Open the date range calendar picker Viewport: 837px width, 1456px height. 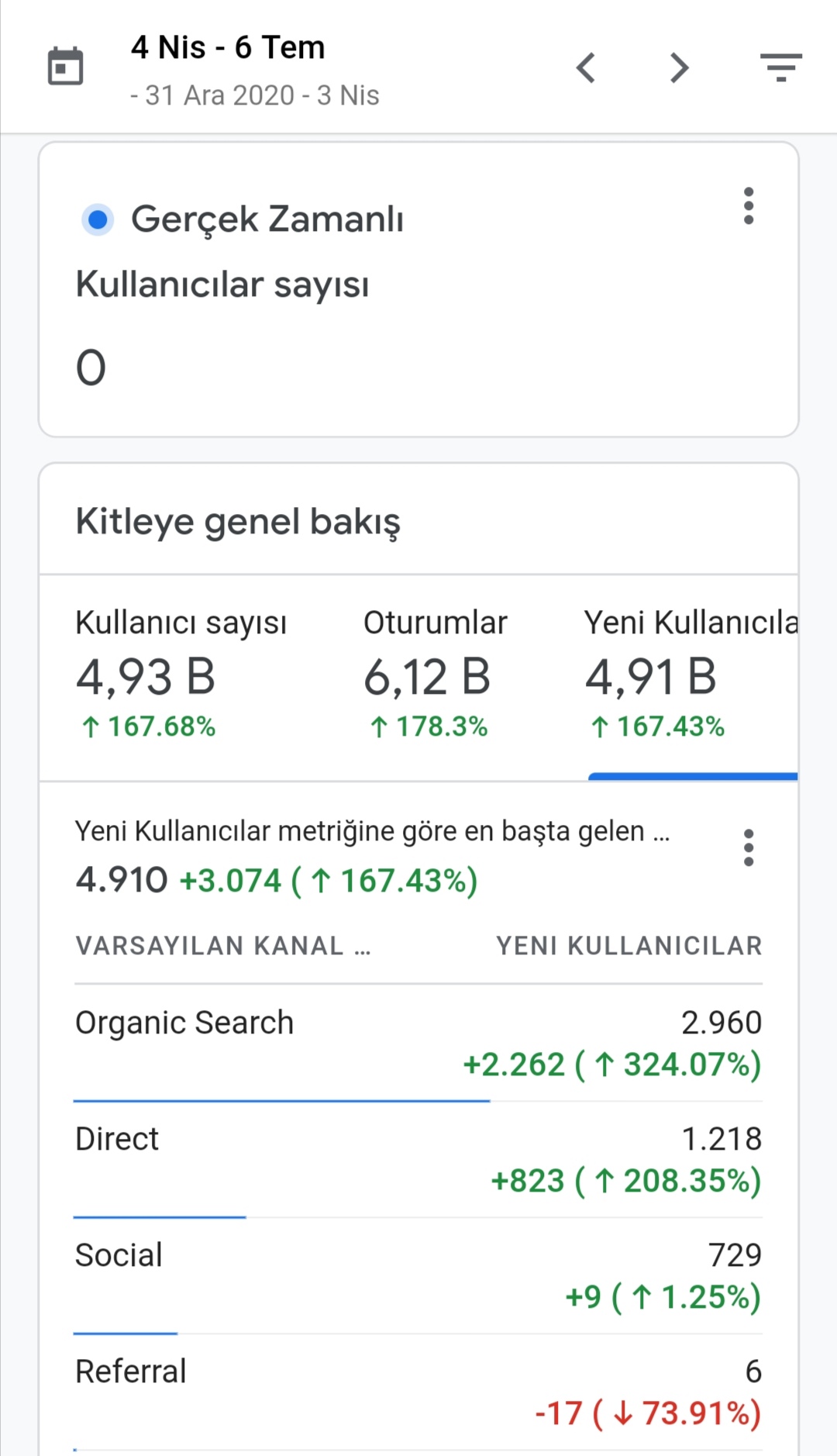pos(65,67)
